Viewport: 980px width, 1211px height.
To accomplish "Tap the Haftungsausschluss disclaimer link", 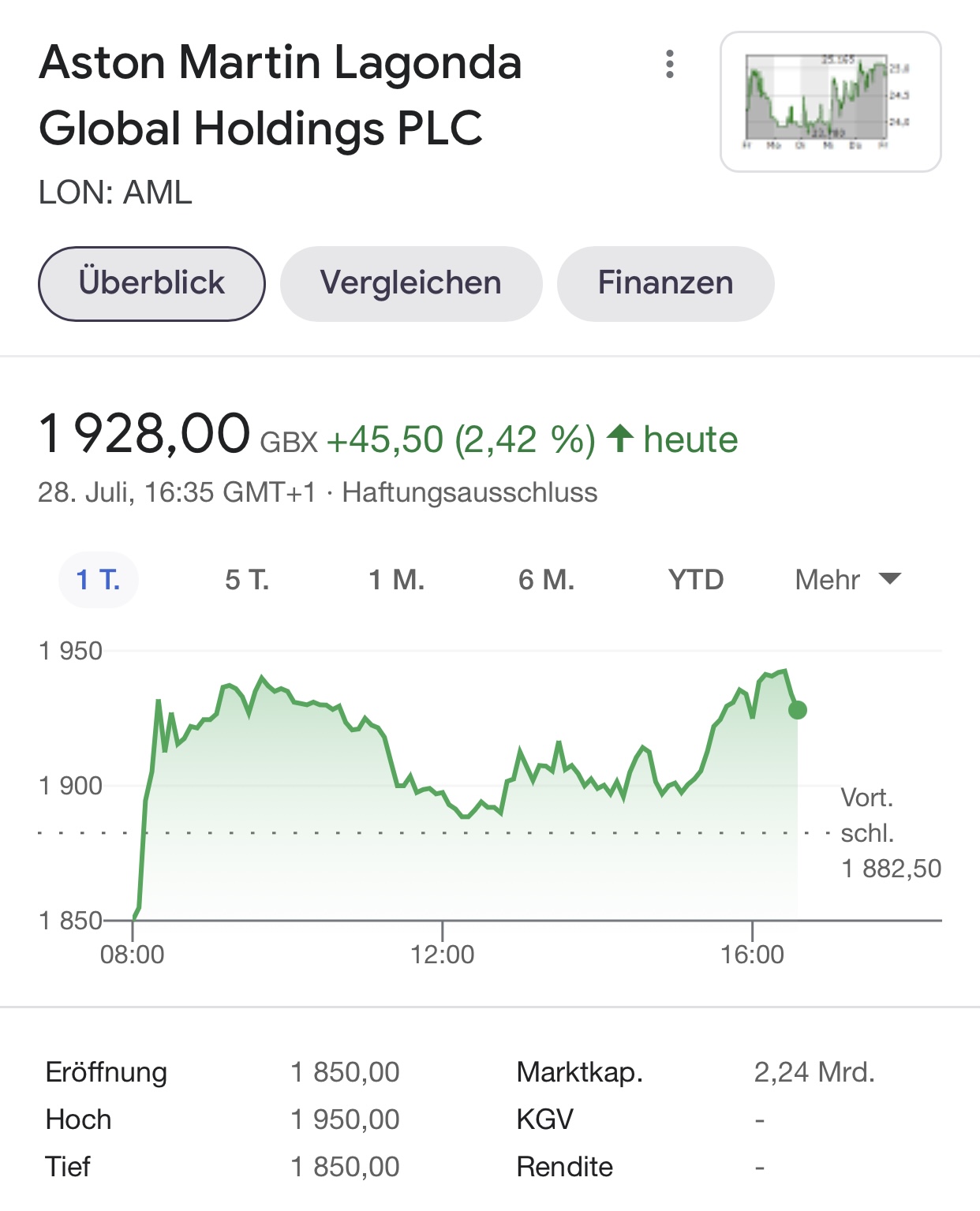I will [x=469, y=492].
